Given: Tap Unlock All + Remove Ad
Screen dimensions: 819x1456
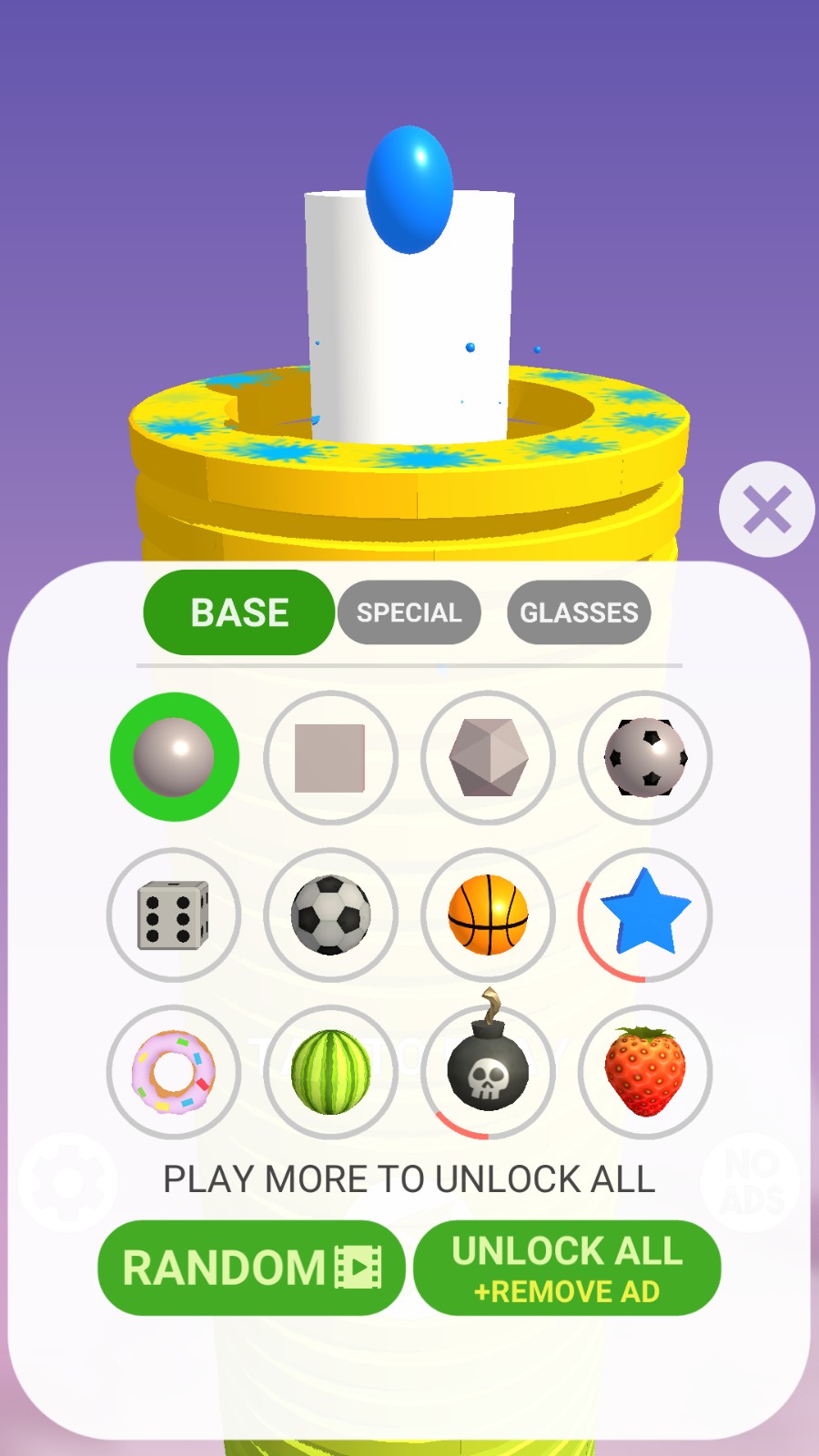Looking at the screenshot, I should point(567,1268).
